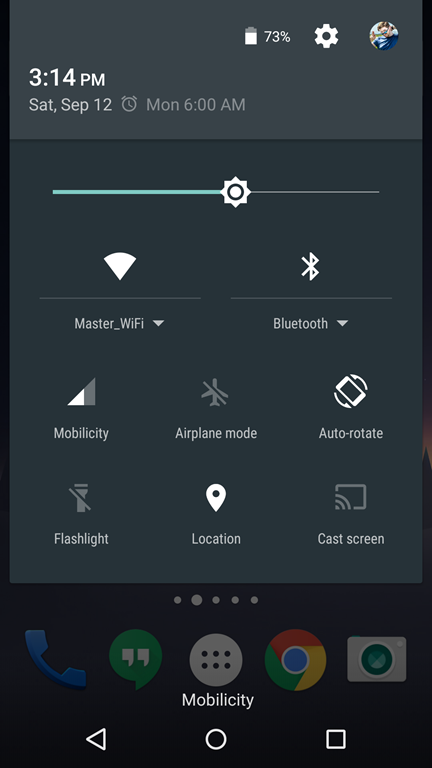Open the Cast screen tile
The image size is (432, 768).
click(351, 514)
